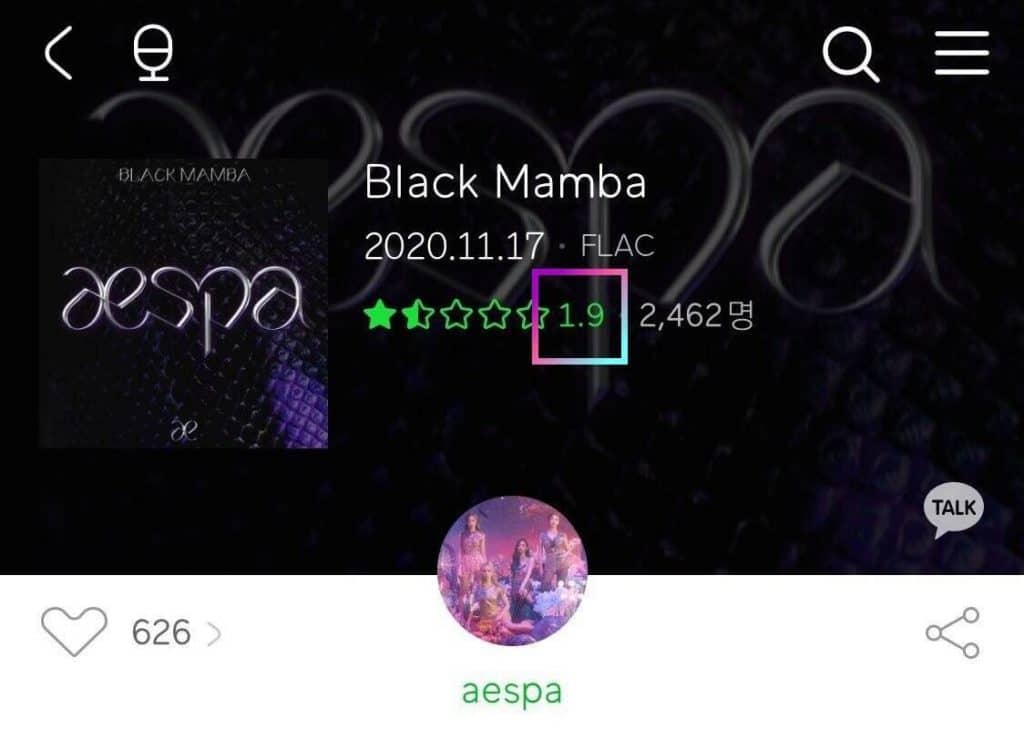The image size is (1024, 740).
Task: Like the album with the heart icon
Action: pos(73,632)
